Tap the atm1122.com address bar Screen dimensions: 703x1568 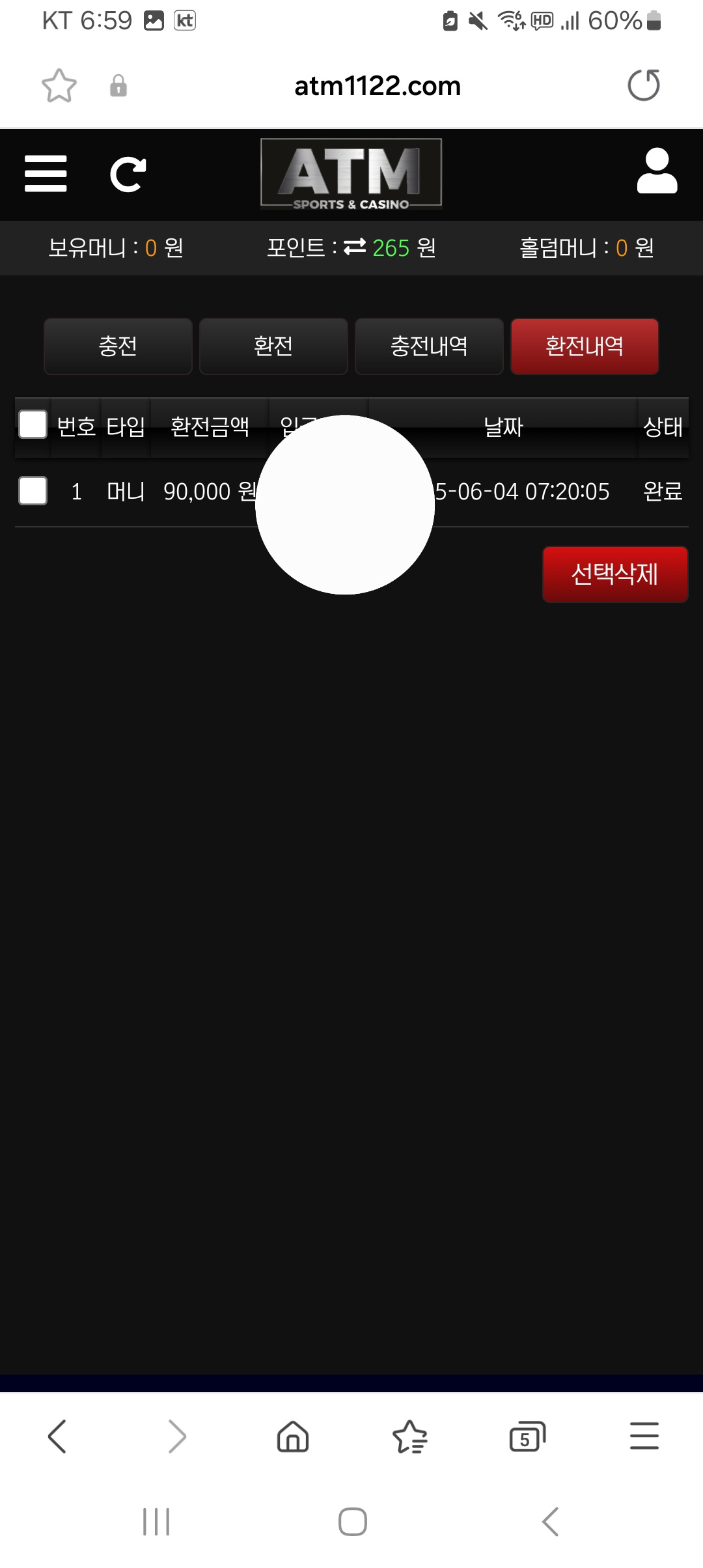pos(378,85)
